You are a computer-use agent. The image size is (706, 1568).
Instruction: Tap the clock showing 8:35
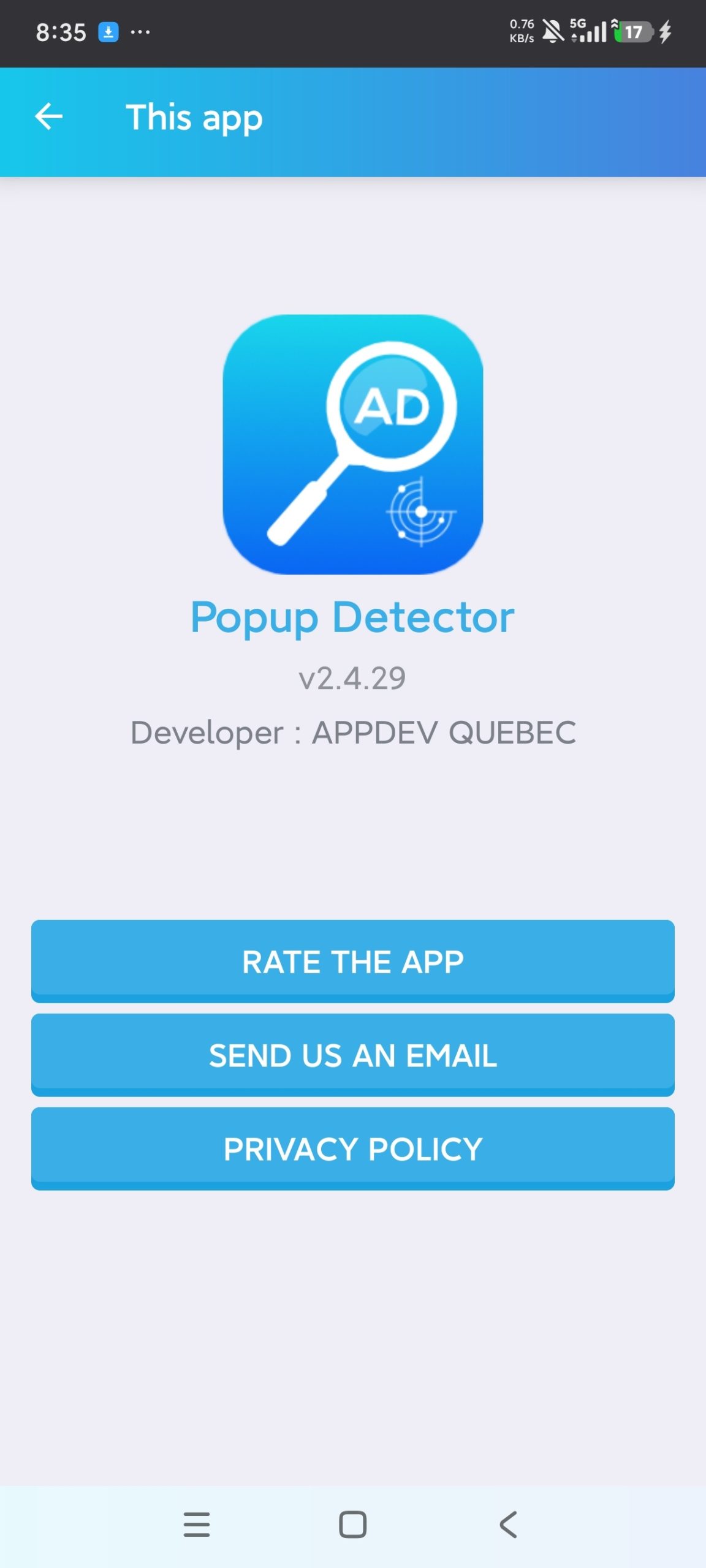[x=61, y=32]
